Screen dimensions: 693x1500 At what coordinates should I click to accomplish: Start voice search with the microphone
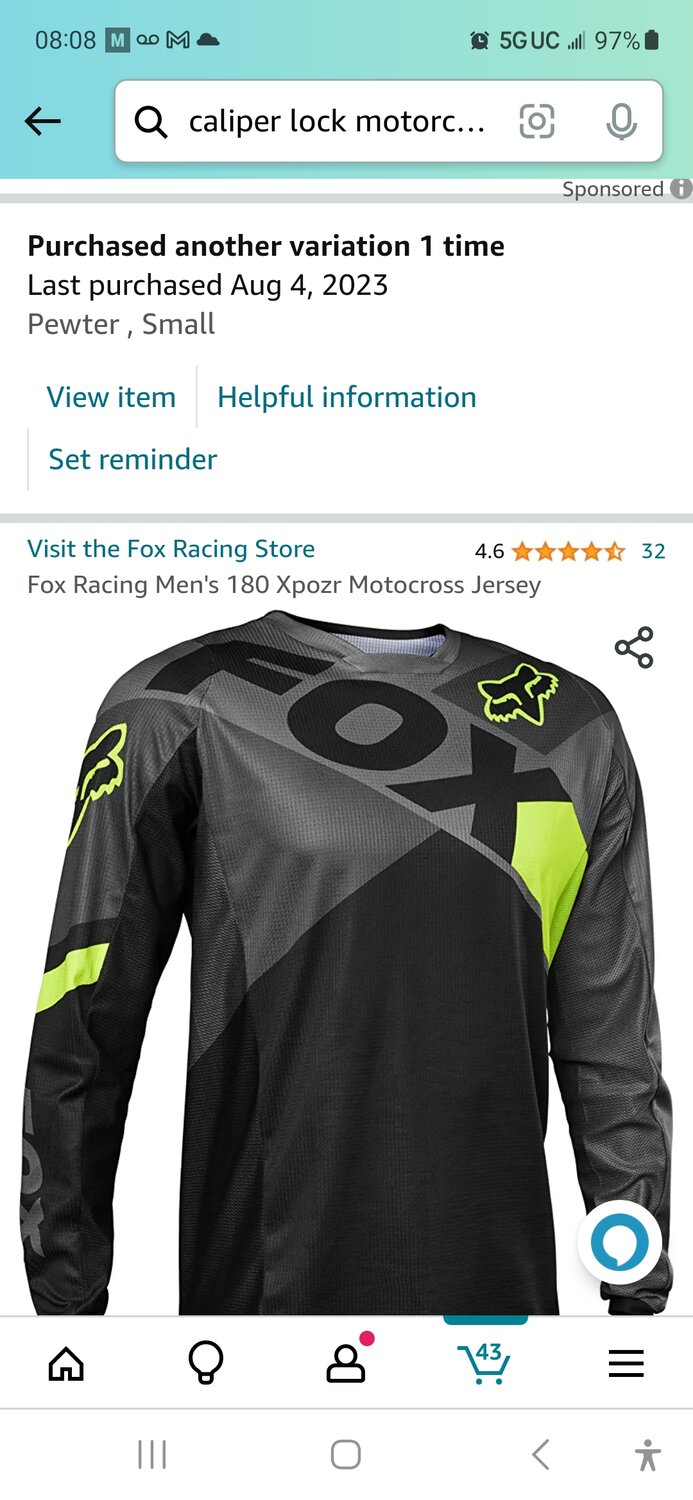621,122
